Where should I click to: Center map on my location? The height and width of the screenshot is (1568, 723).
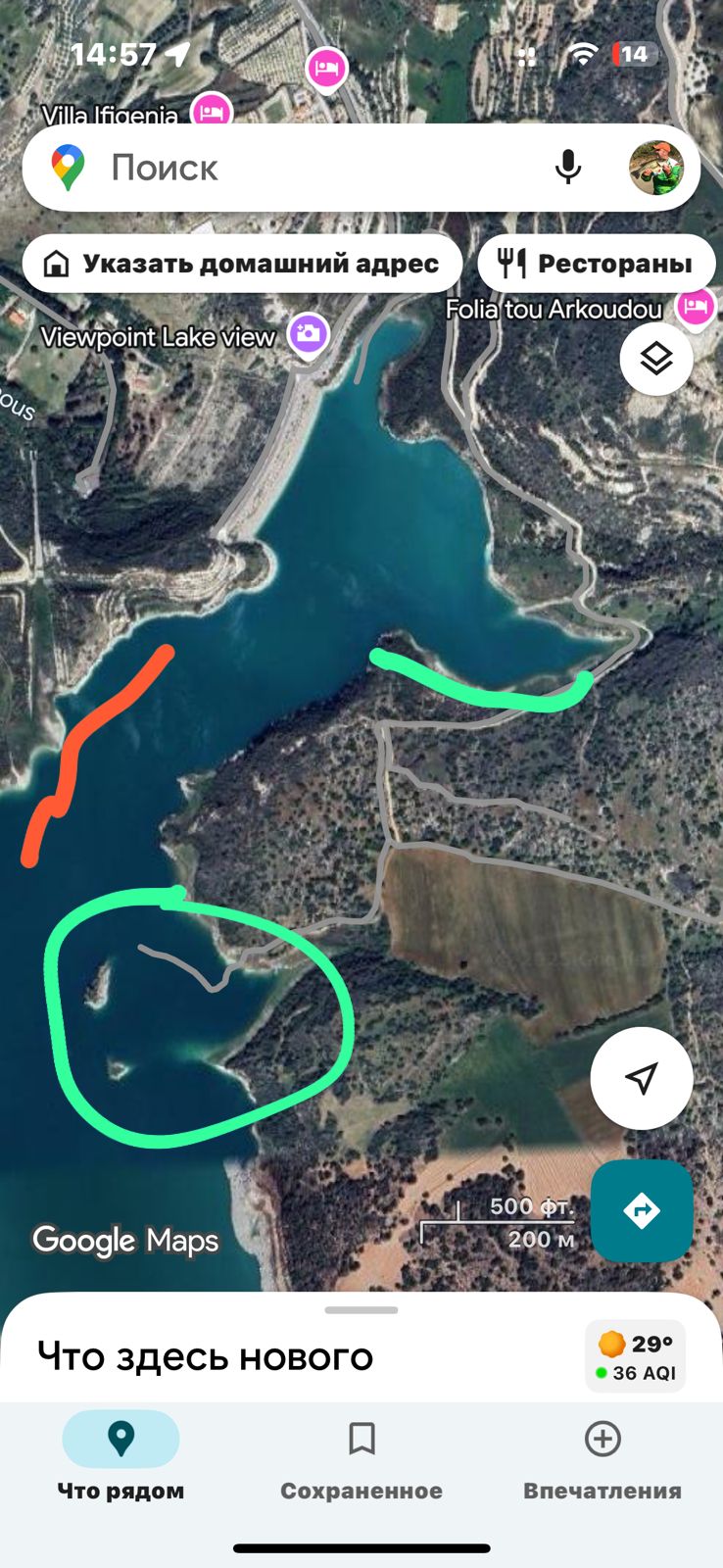[642, 1078]
